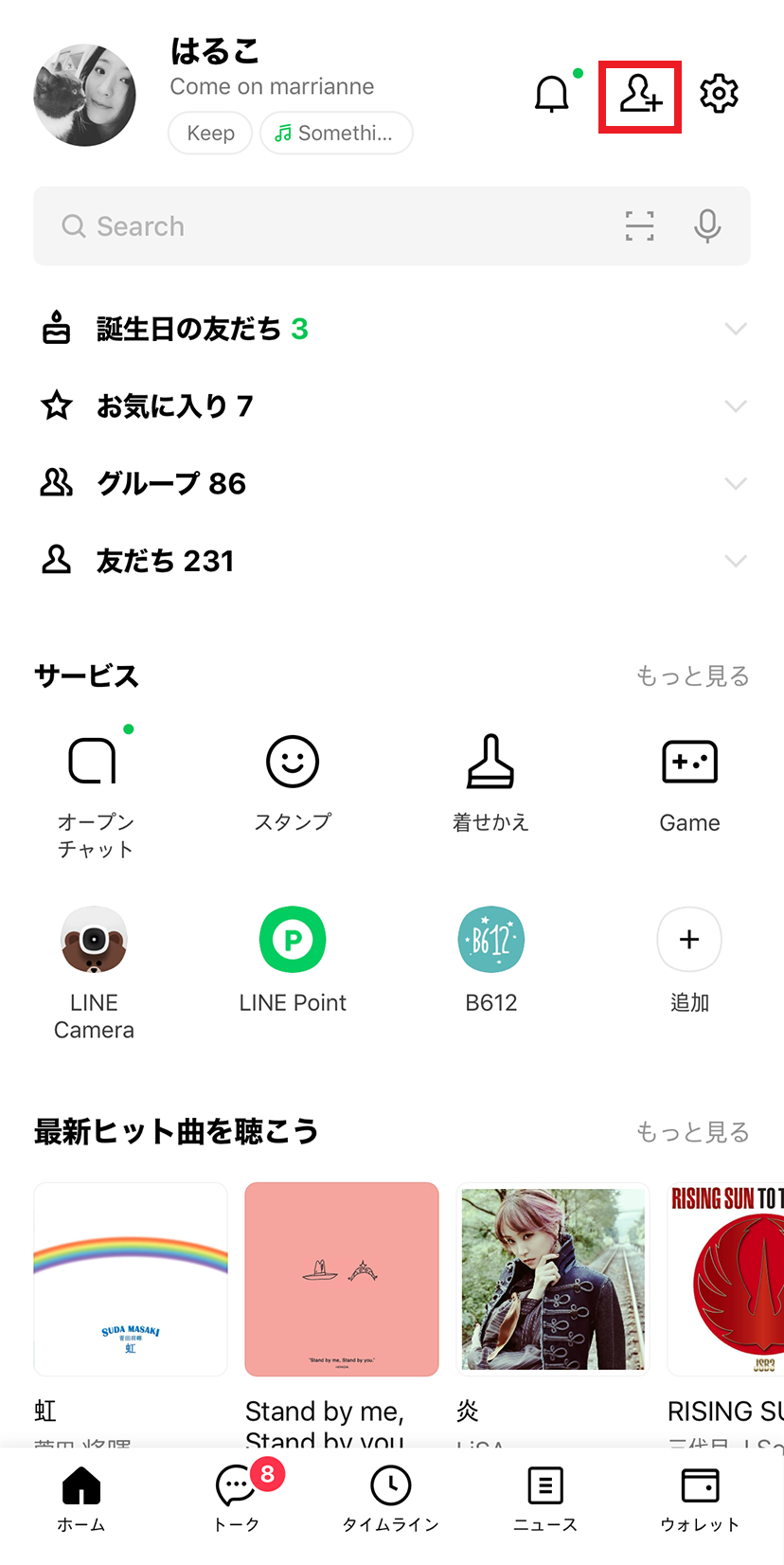This screenshot has height=1565, width=784.
Task: Start voice search with the microphone
Action: pos(707,226)
